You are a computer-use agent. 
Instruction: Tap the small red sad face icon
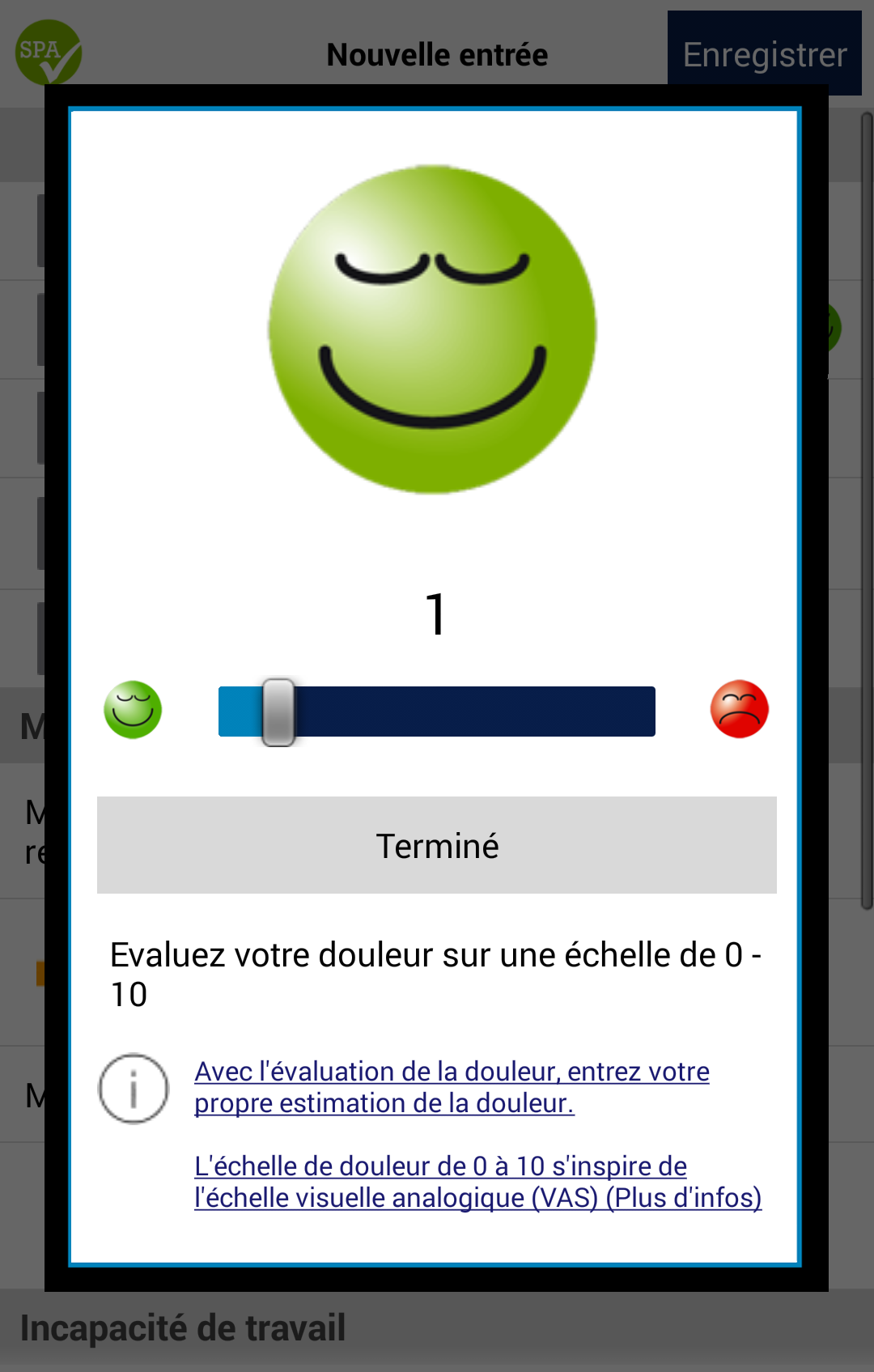coord(739,709)
